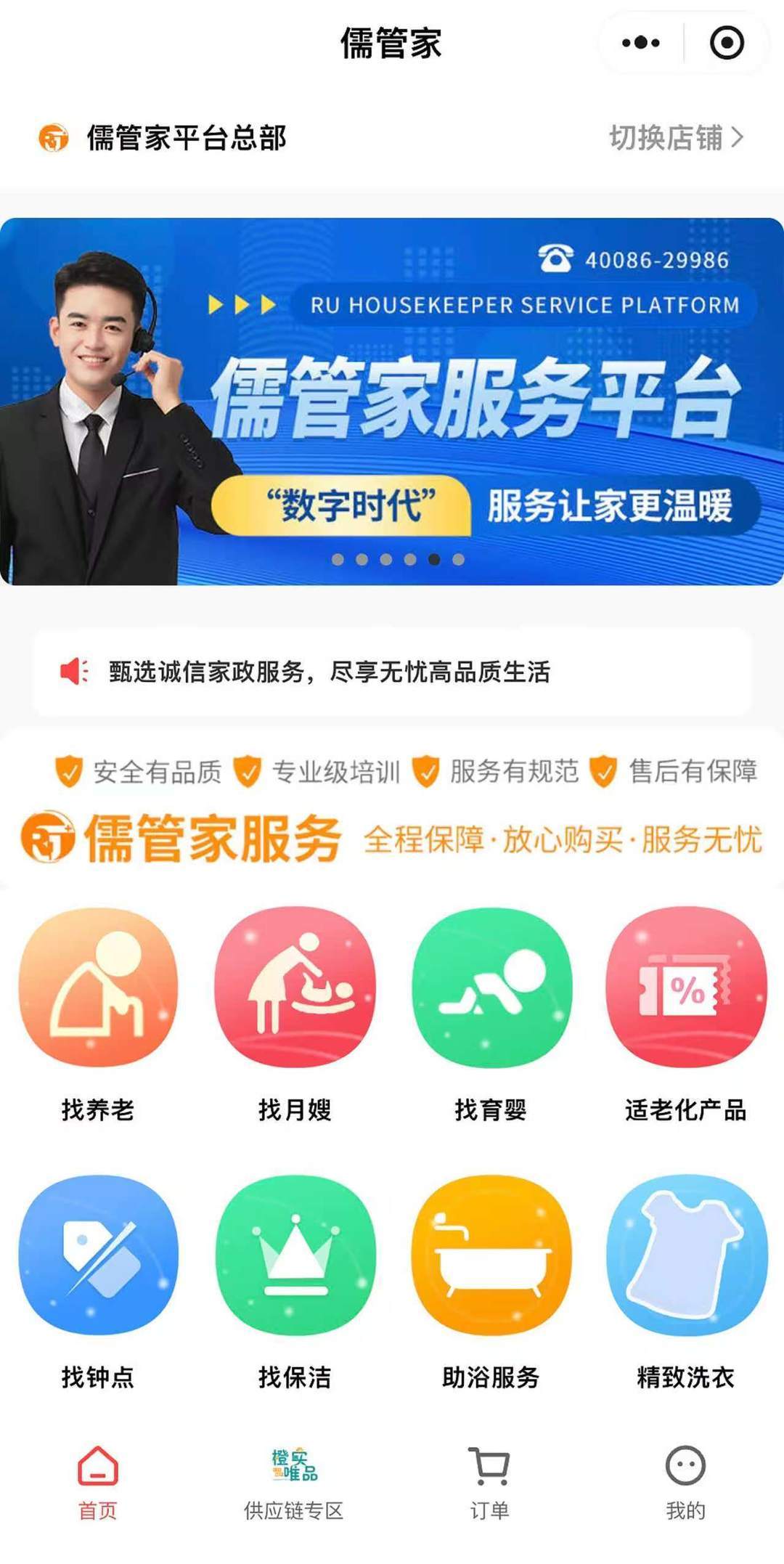Open the 订单 orders tab
The height and width of the screenshot is (1564, 784).
[x=490, y=1483]
